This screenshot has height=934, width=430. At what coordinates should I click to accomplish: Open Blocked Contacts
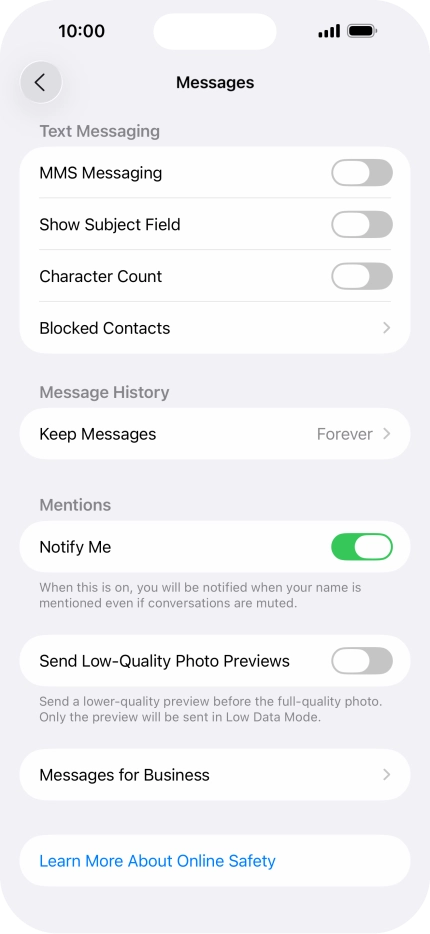(215, 328)
